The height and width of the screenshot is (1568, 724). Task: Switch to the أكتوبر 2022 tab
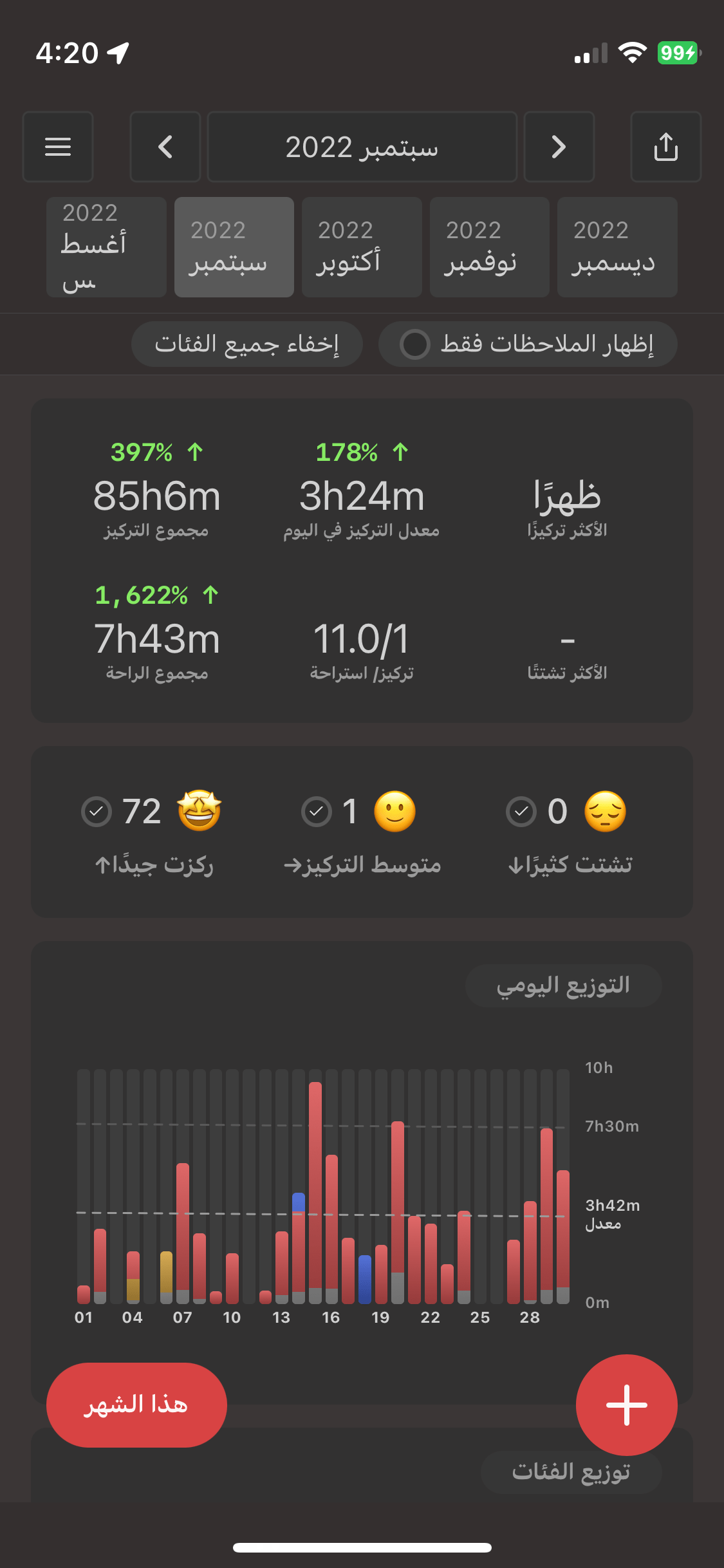pyautogui.click(x=361, y=247)
